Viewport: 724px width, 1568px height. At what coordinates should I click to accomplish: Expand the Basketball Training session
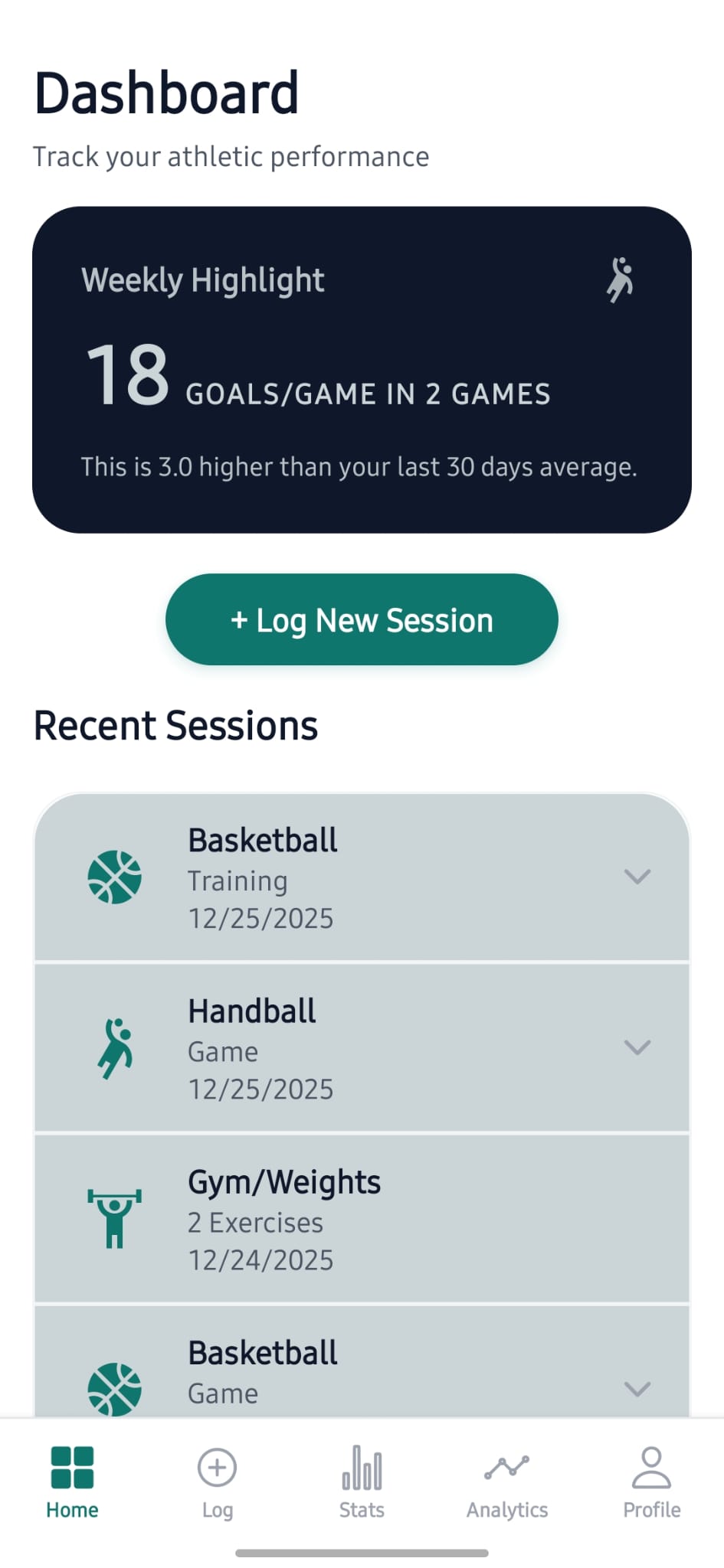tap(637, 877)
